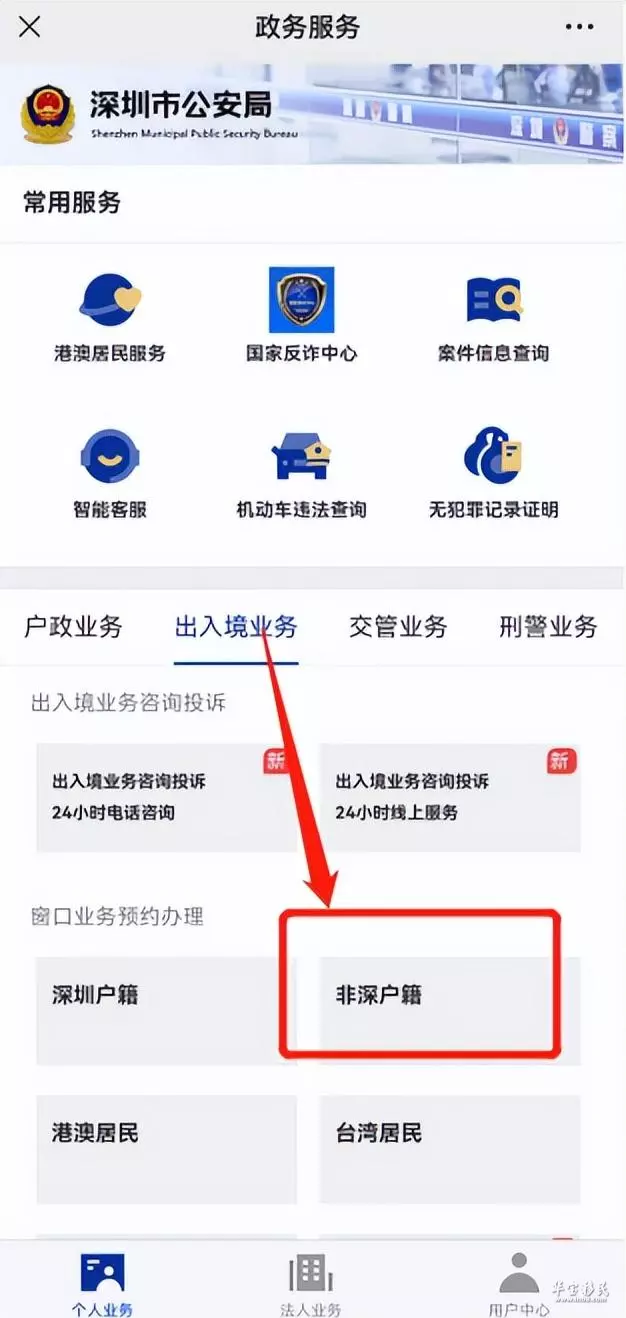Choose the 港澳居民 card

167,1149
